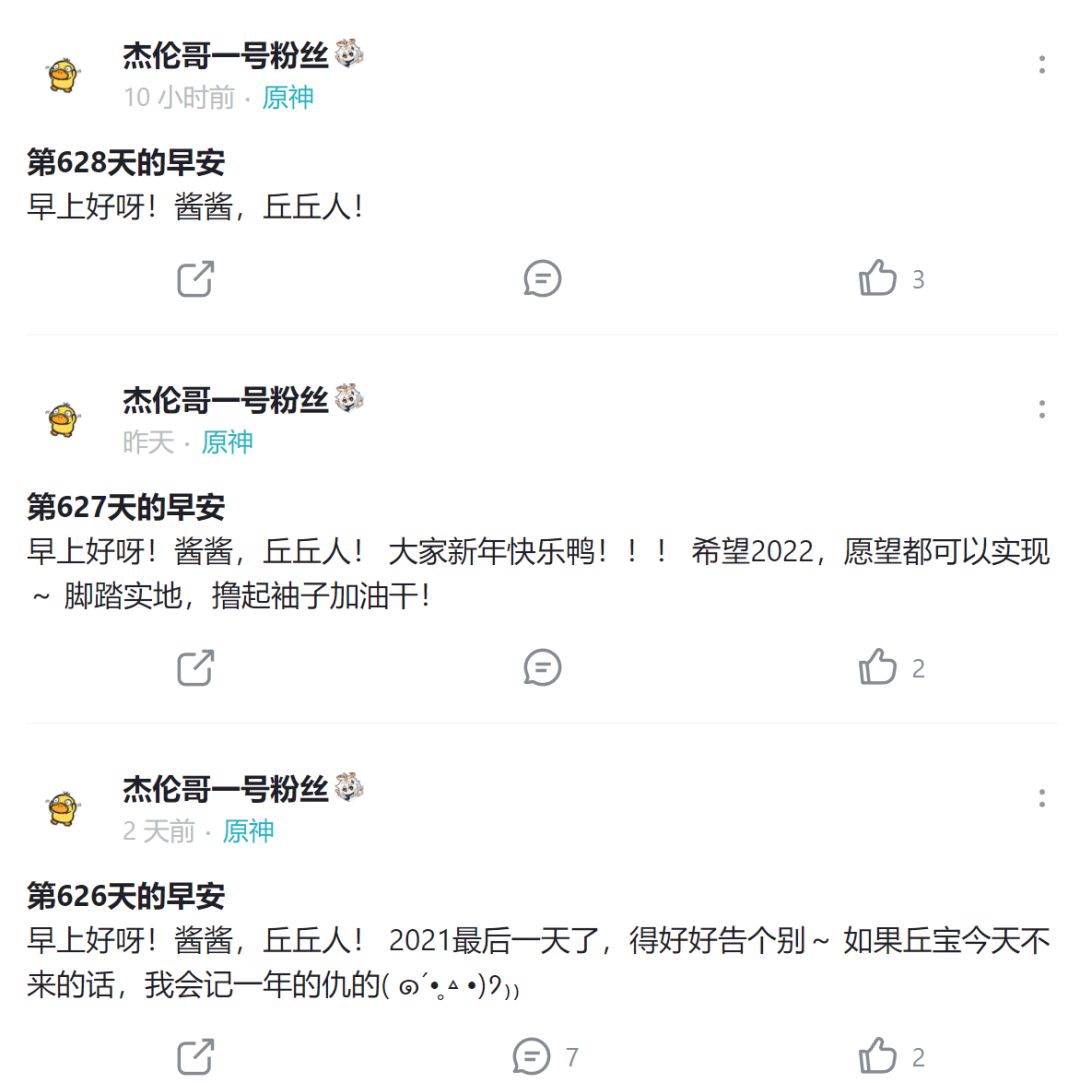The image size is (1080, 1083).
Task: Like the 第628天的早安 post
Action: point(878,279)
